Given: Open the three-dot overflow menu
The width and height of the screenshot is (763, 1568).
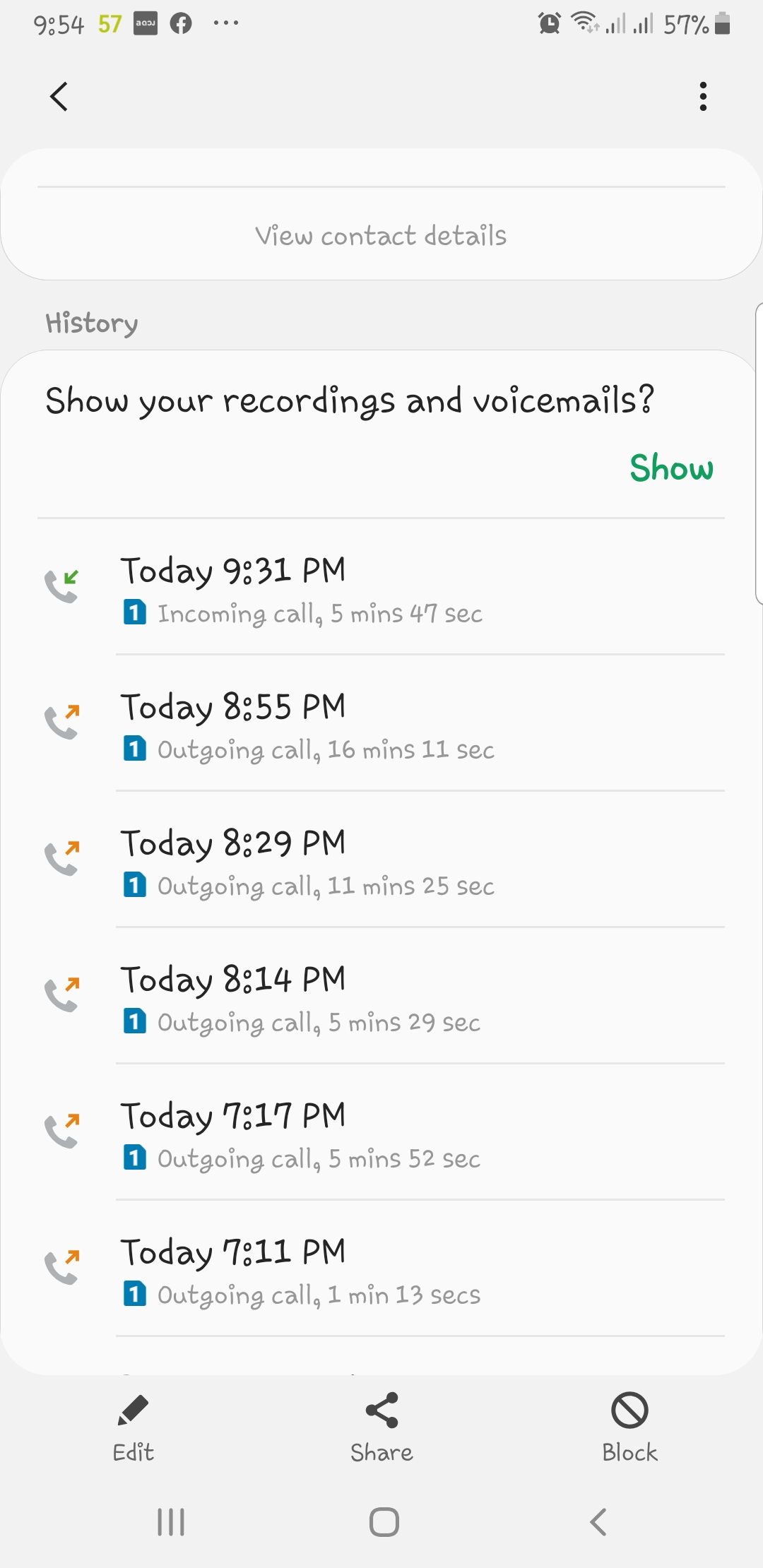Looking at the screenshot, I should point(703,97).
